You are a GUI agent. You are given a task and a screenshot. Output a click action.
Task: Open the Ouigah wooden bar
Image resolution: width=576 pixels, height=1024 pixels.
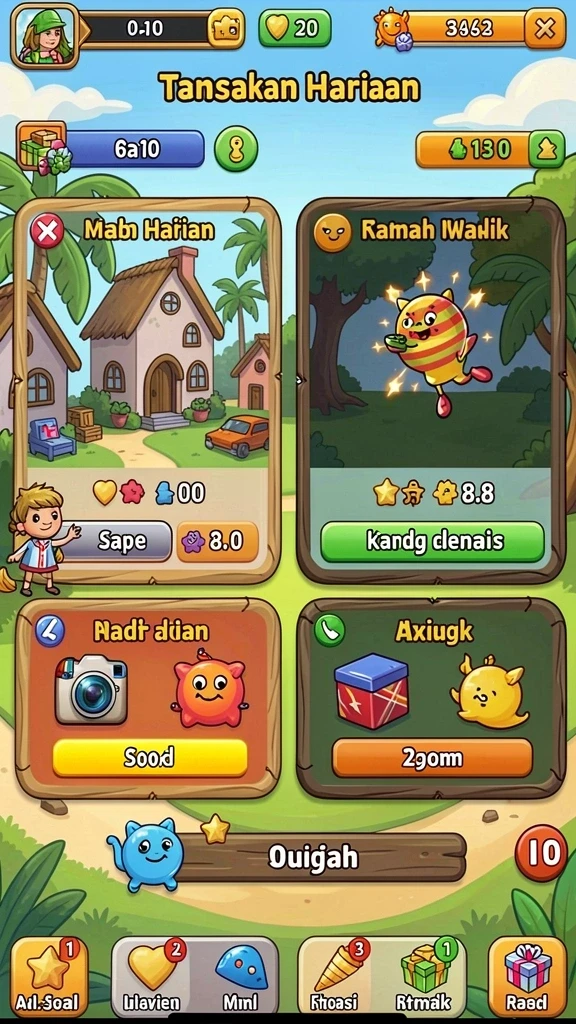[315, 857]
